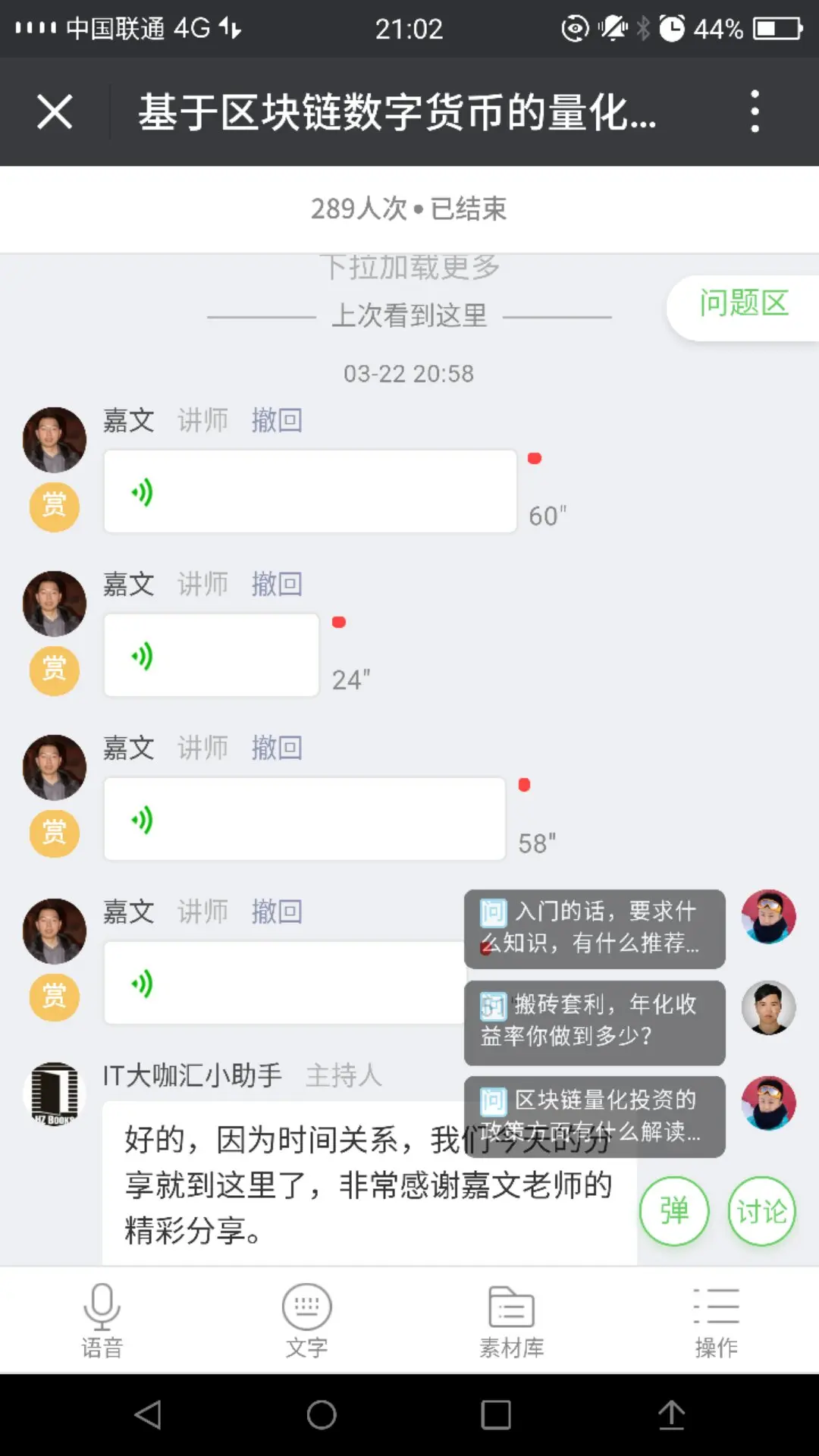Viewport: 819px width, 1456px height.
Task: Toggle the 弹 bullet comments button
Action: [674, 1211]
